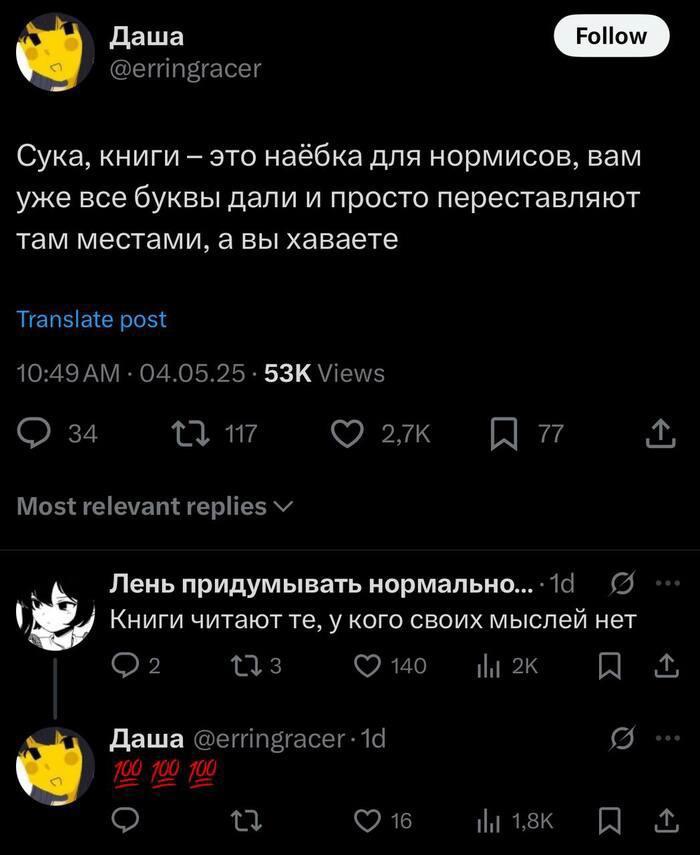Expand the Most relevant replies sorting
This screenshot has width=700, height=855.
[x=155, y=507]
